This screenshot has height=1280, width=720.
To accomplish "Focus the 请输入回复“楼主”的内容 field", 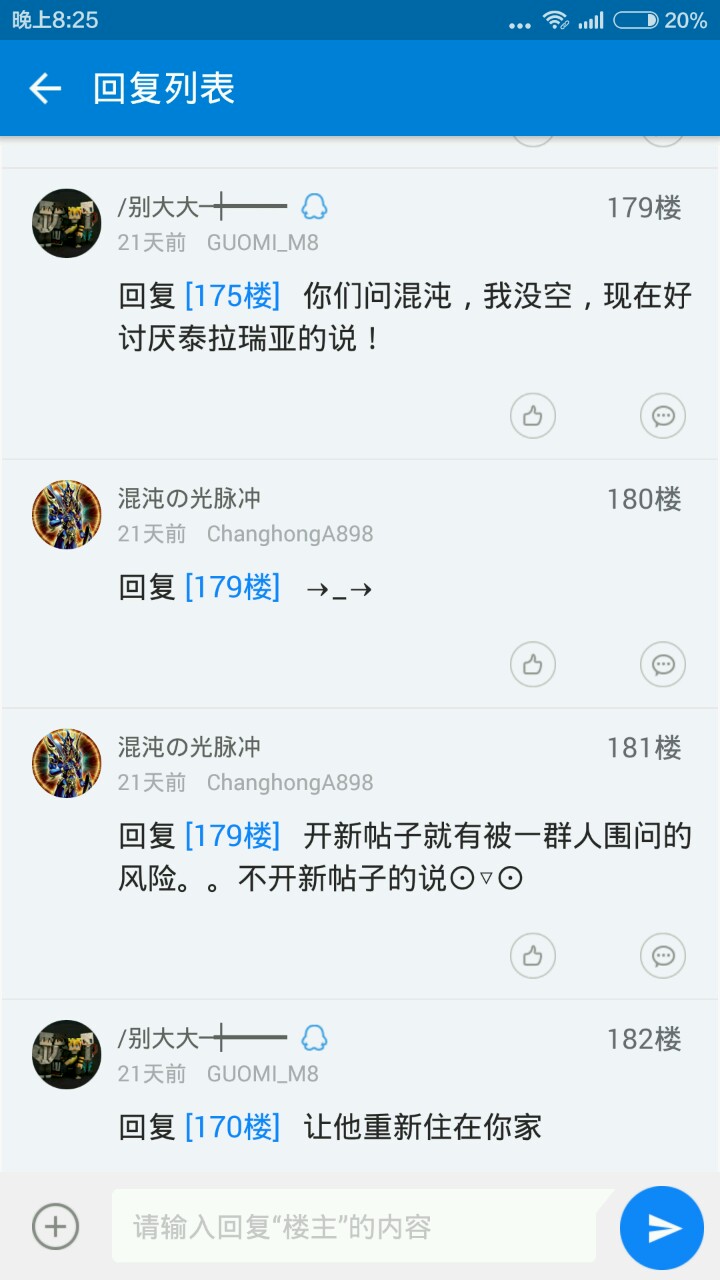I will pos(360,1227).
